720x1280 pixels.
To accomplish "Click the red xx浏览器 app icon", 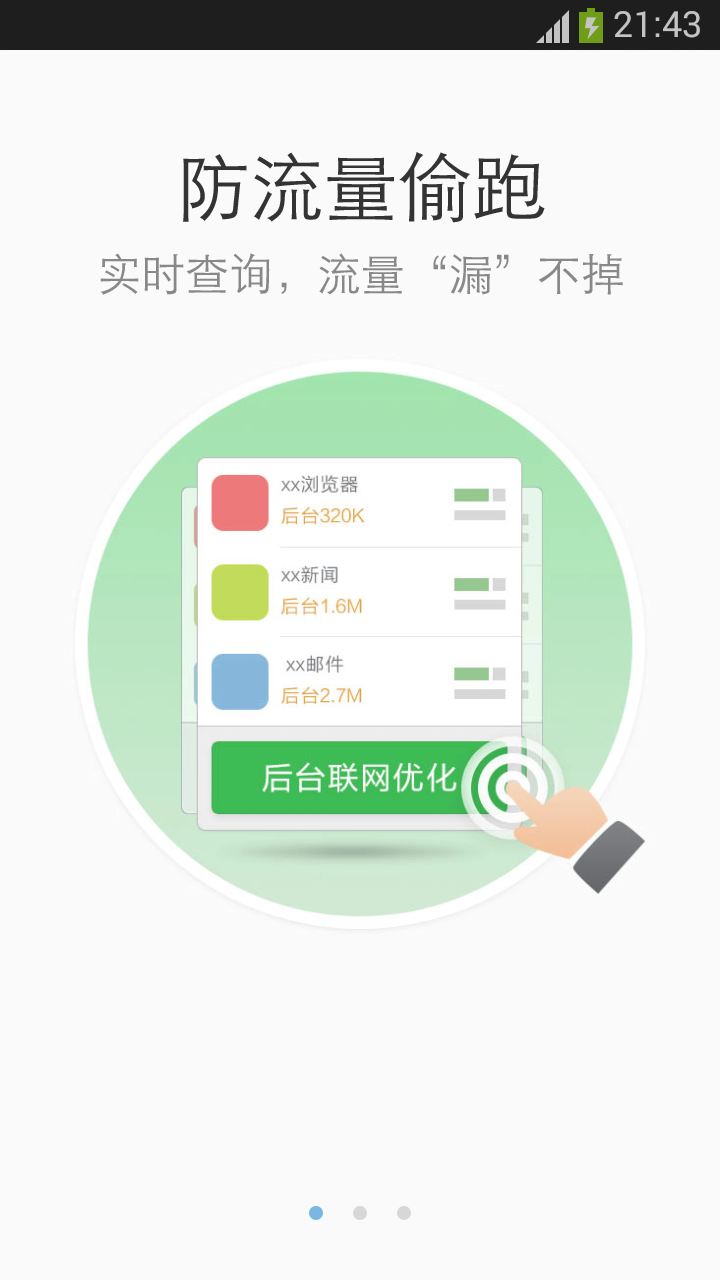I will point(238,500).
